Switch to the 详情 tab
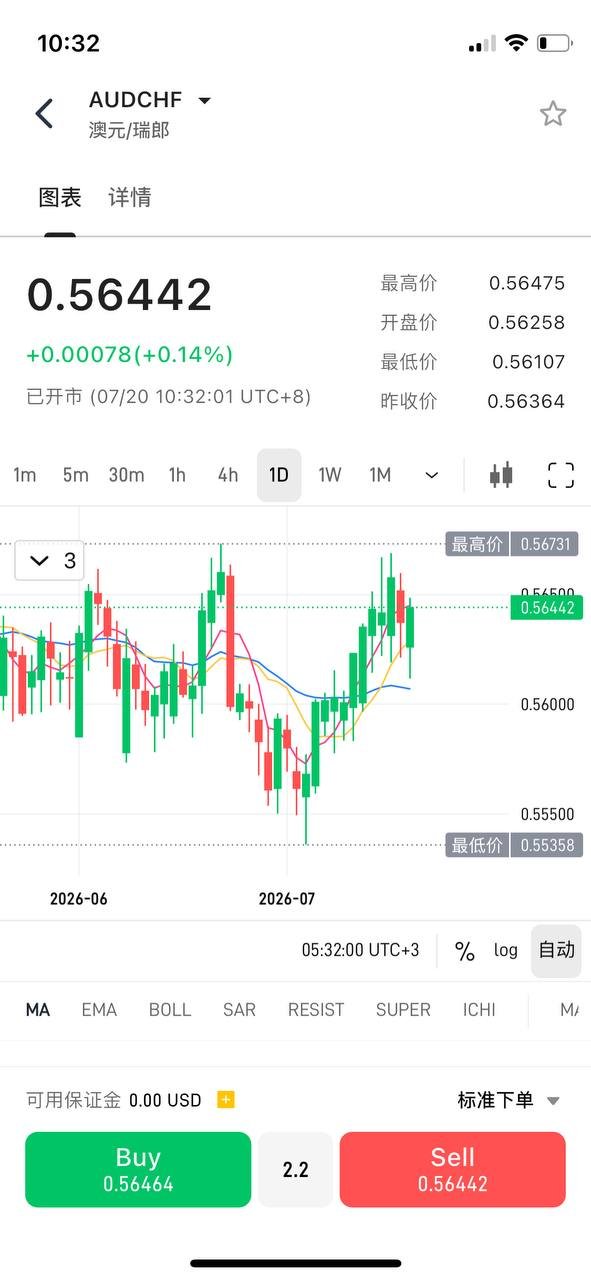Viewport: 591px width, 1280px height. 129,197
